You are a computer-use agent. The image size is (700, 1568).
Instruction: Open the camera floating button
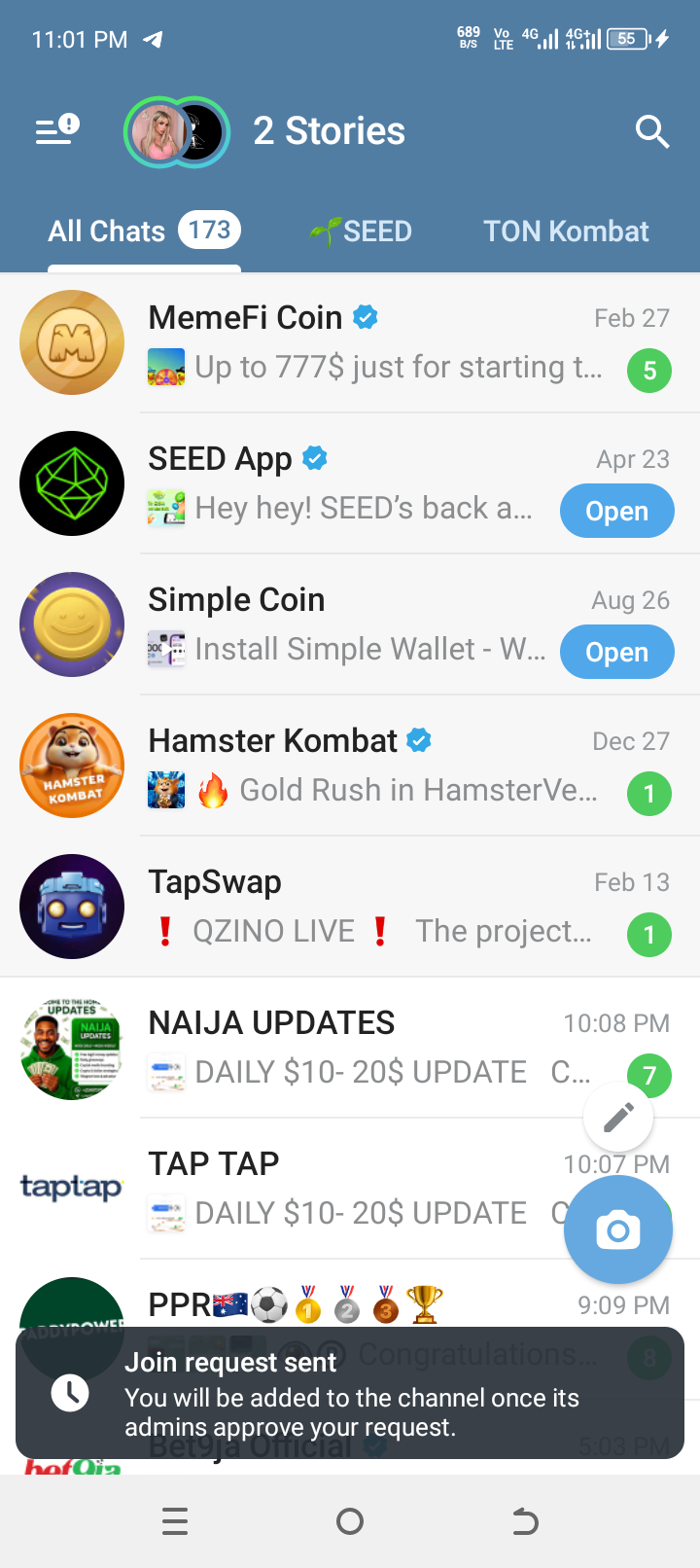click(x=618, y=1229)
